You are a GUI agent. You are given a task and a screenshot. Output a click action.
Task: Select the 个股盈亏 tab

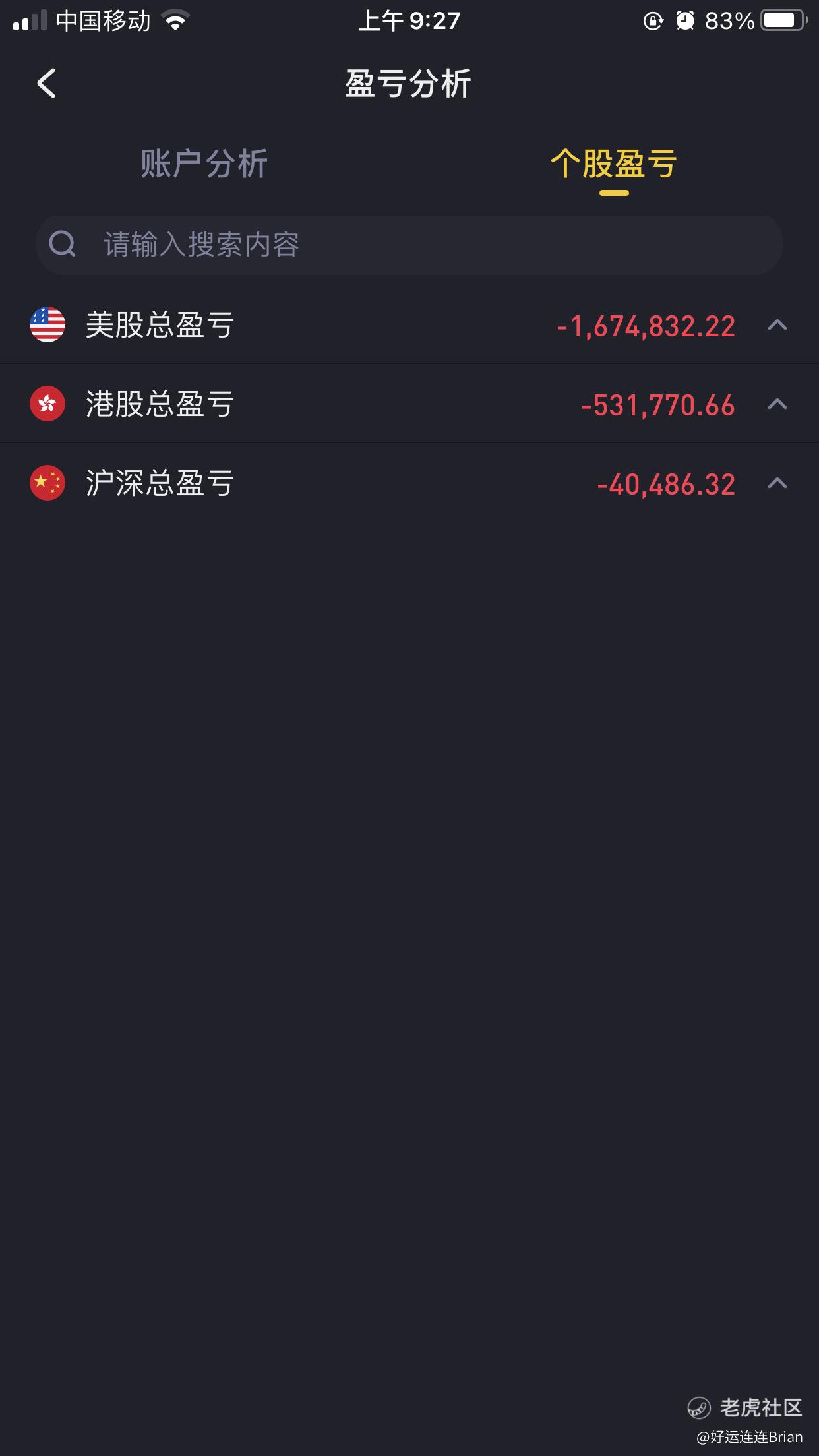(614, 164)
